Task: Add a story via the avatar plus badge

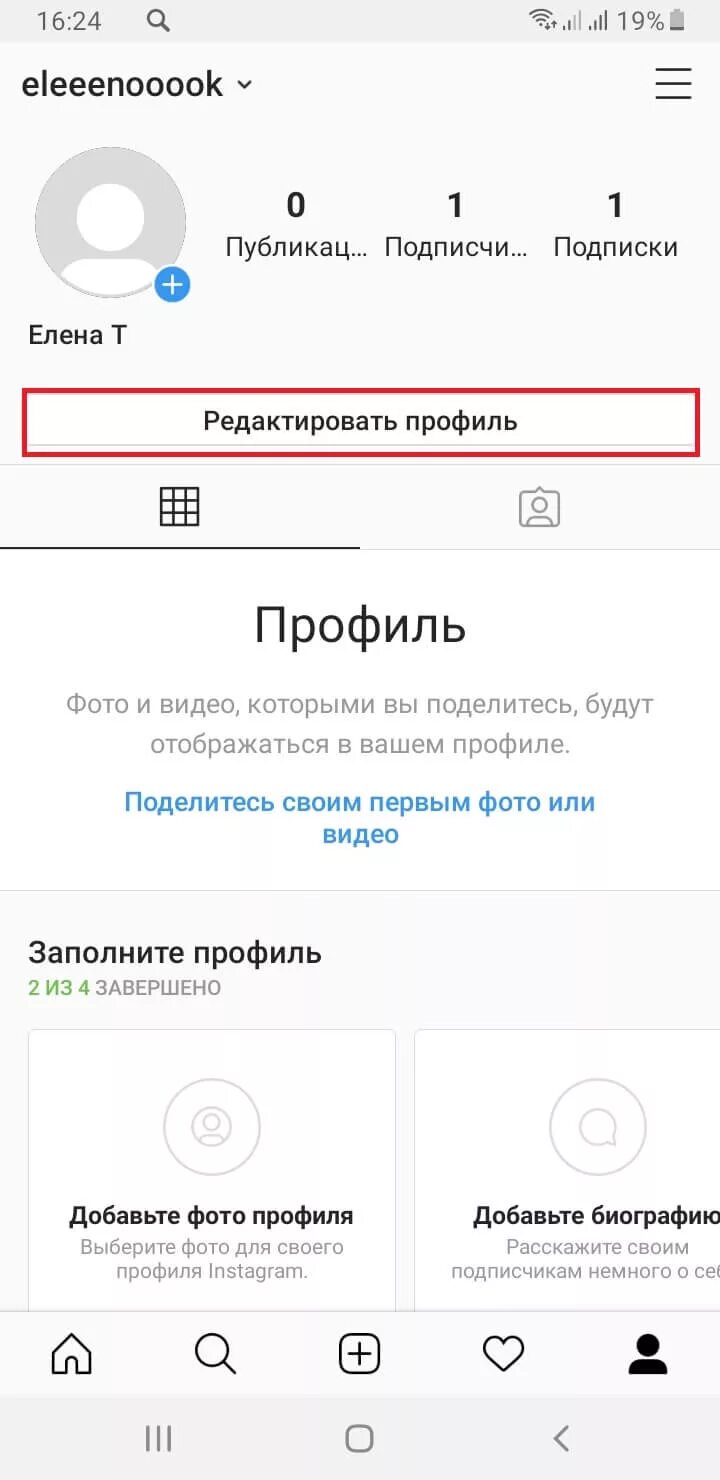Action: [x=173, y=285]
